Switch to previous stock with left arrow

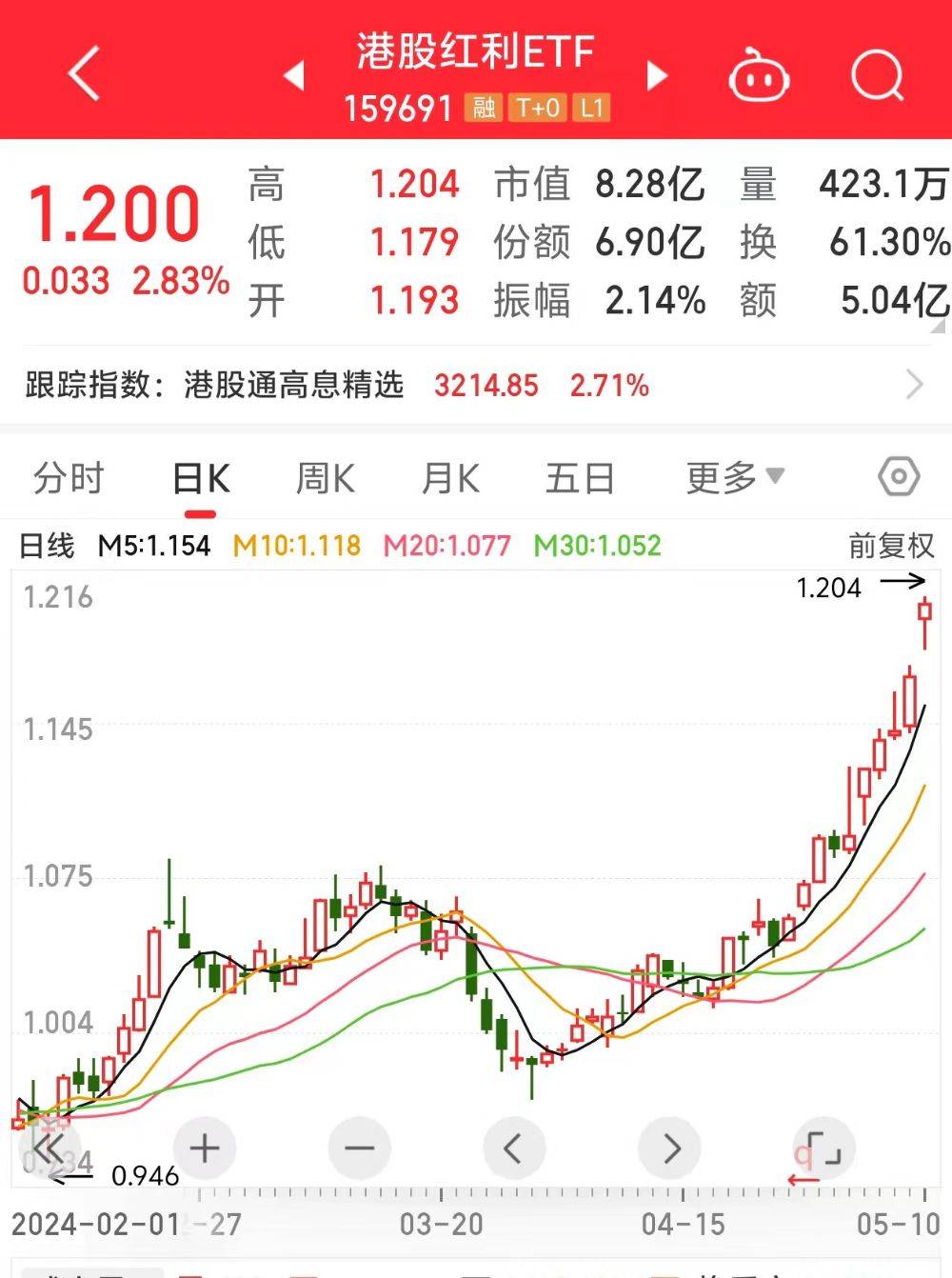click(292, 75)
